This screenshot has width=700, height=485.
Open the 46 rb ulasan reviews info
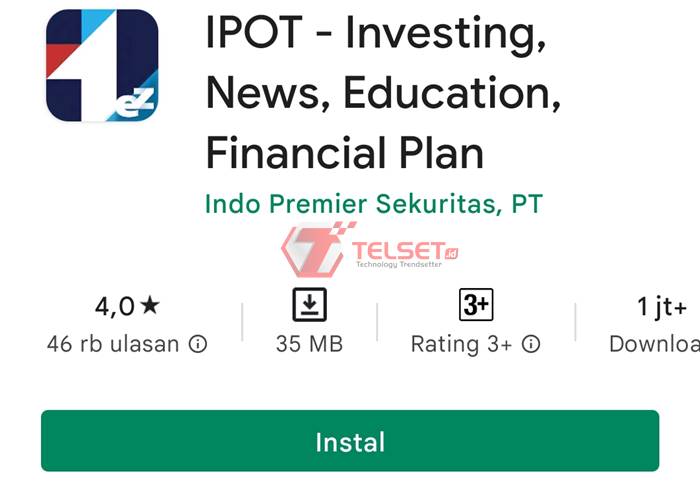point(198,345)
